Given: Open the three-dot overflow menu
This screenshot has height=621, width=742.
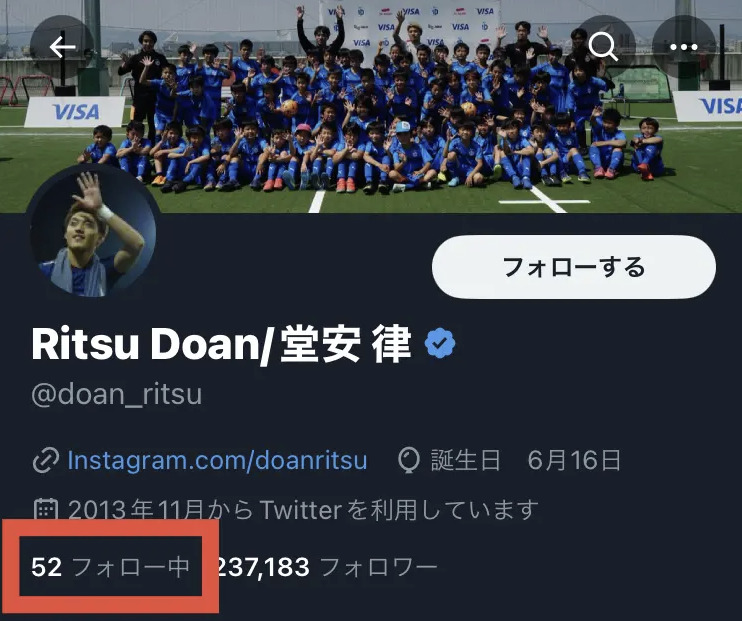Looking at the screenshot, I should click(x=684, y=47).
